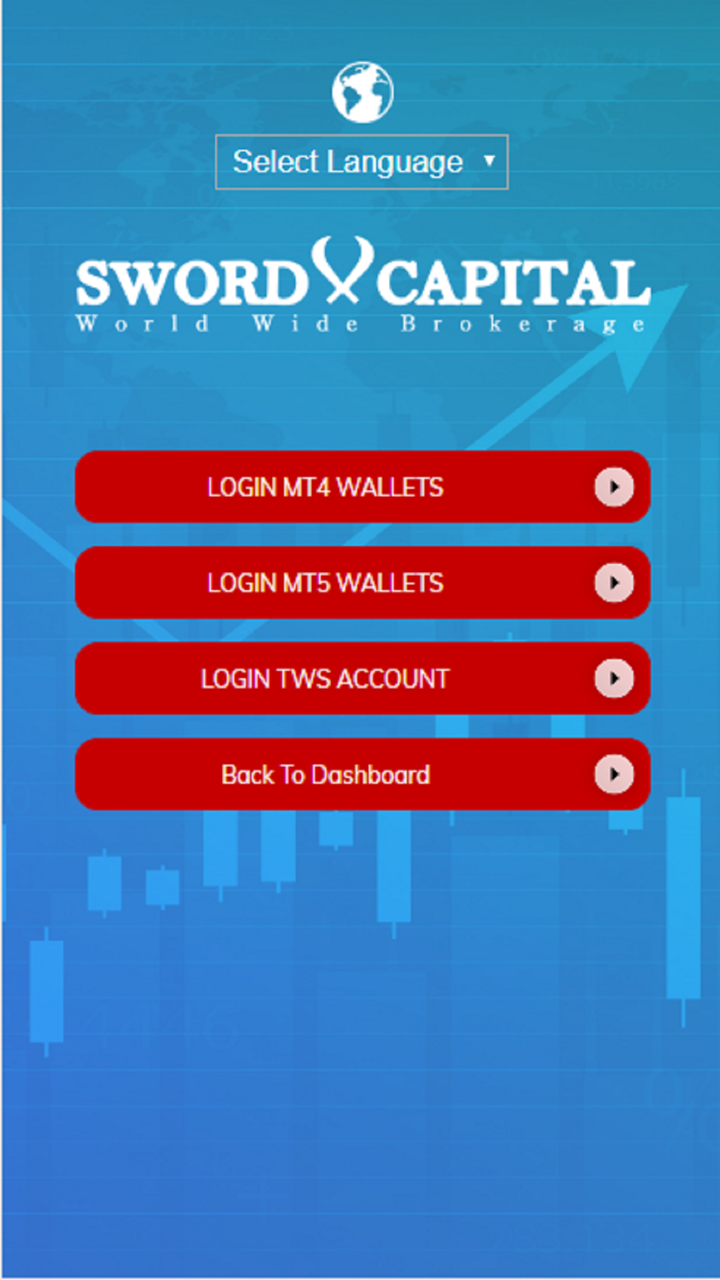Open LOGIN MT5 WALLETS
Screen dimensions: 720x1280
[362, 583]
